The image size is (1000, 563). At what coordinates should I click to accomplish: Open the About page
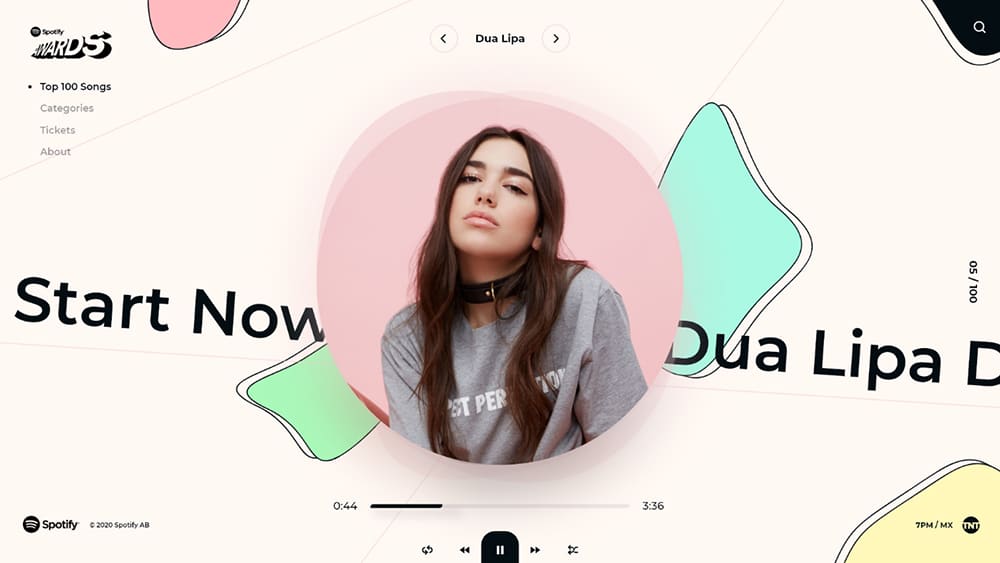55,152
